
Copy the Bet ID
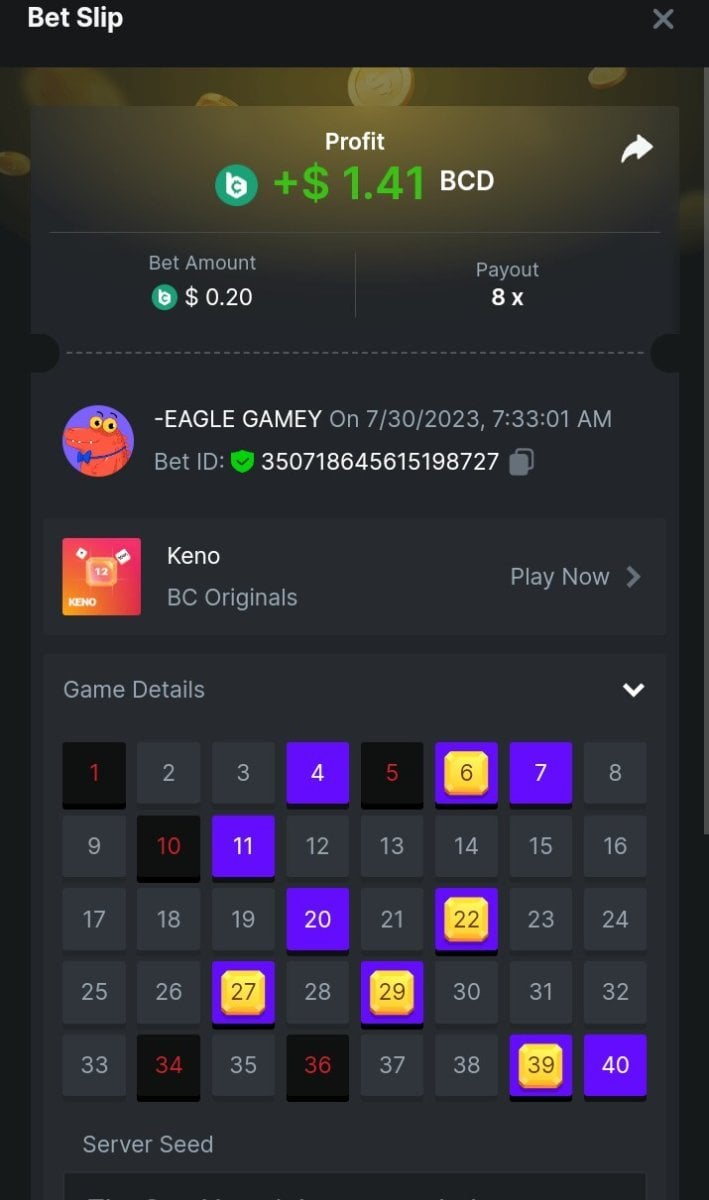point(521,461)
